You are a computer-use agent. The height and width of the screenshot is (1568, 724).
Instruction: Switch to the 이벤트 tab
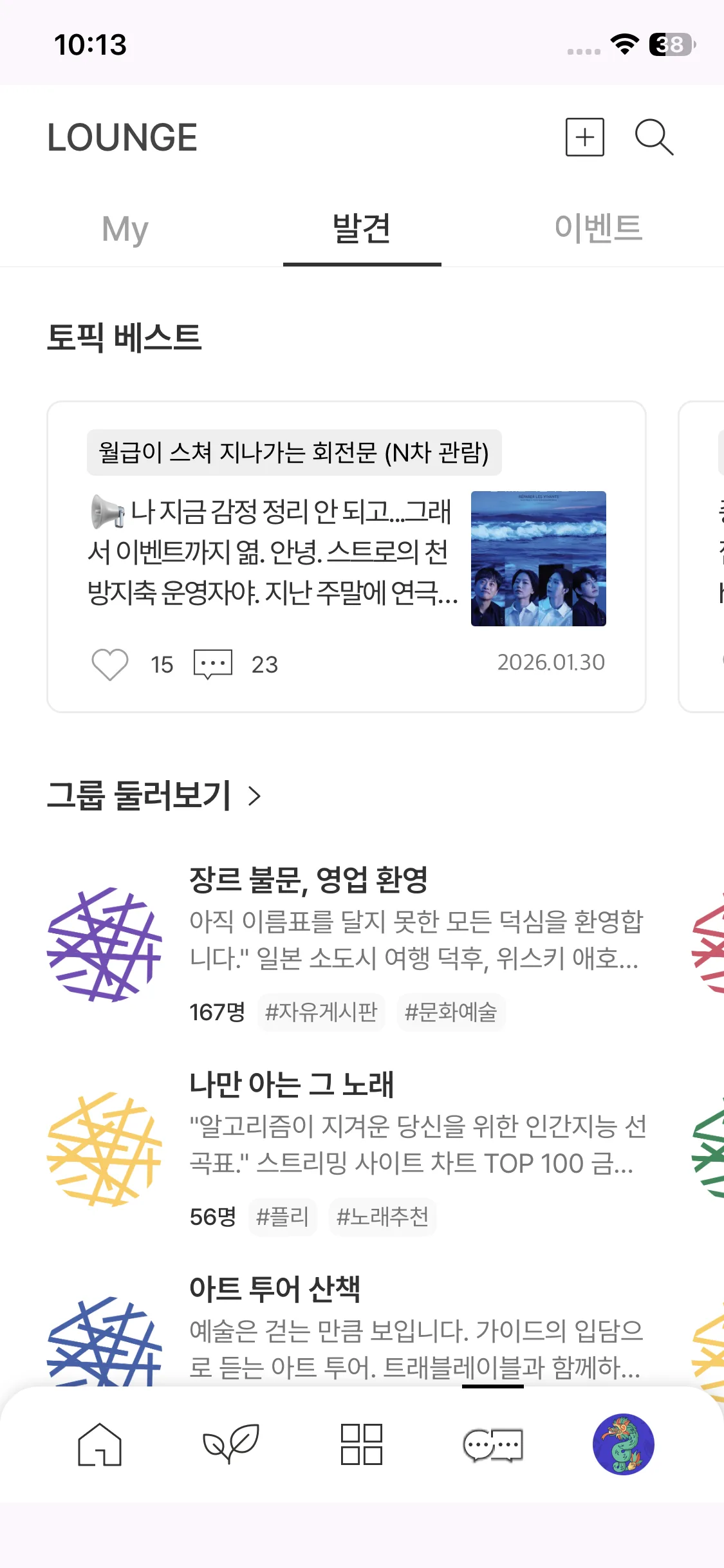(598, 229)
